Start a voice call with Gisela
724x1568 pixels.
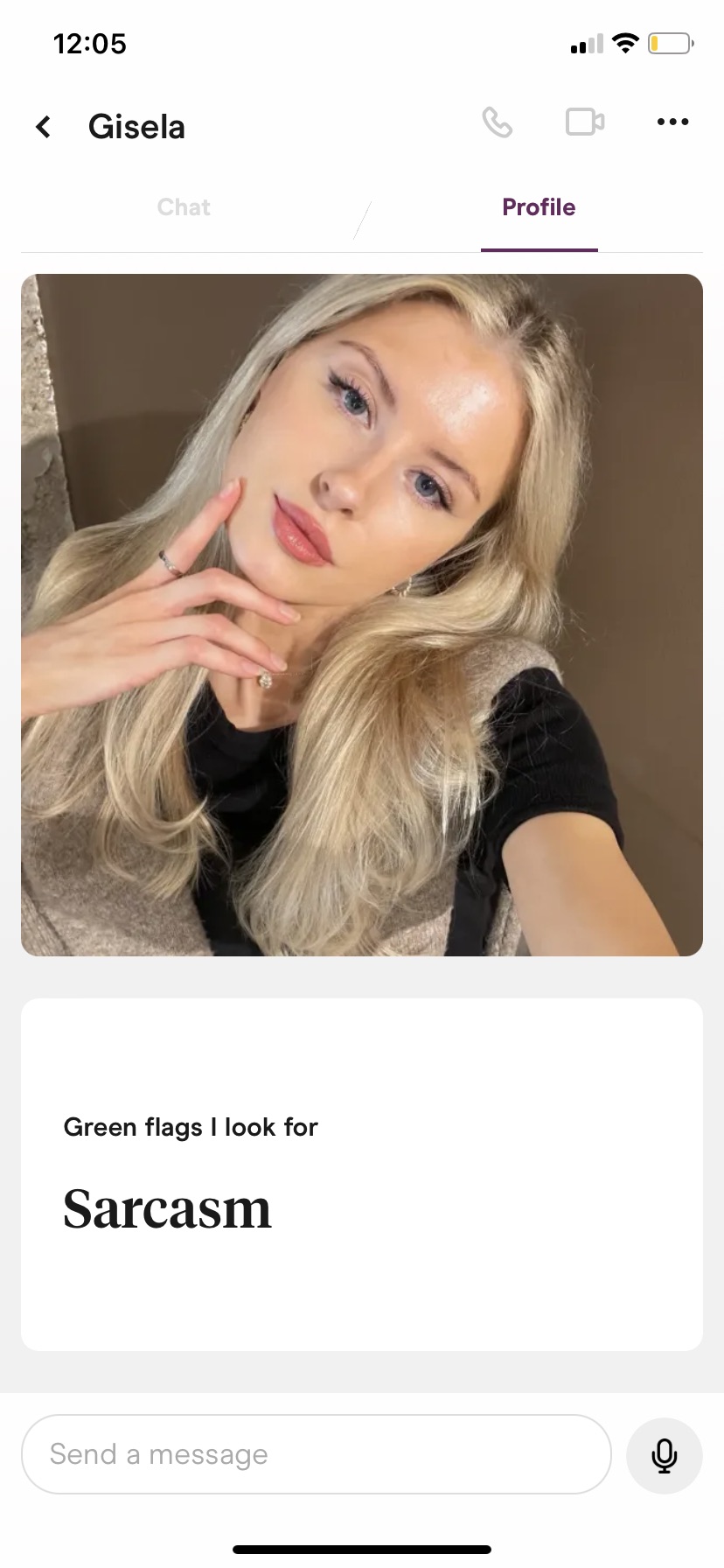pyautogui.click(x=498, y=122)
